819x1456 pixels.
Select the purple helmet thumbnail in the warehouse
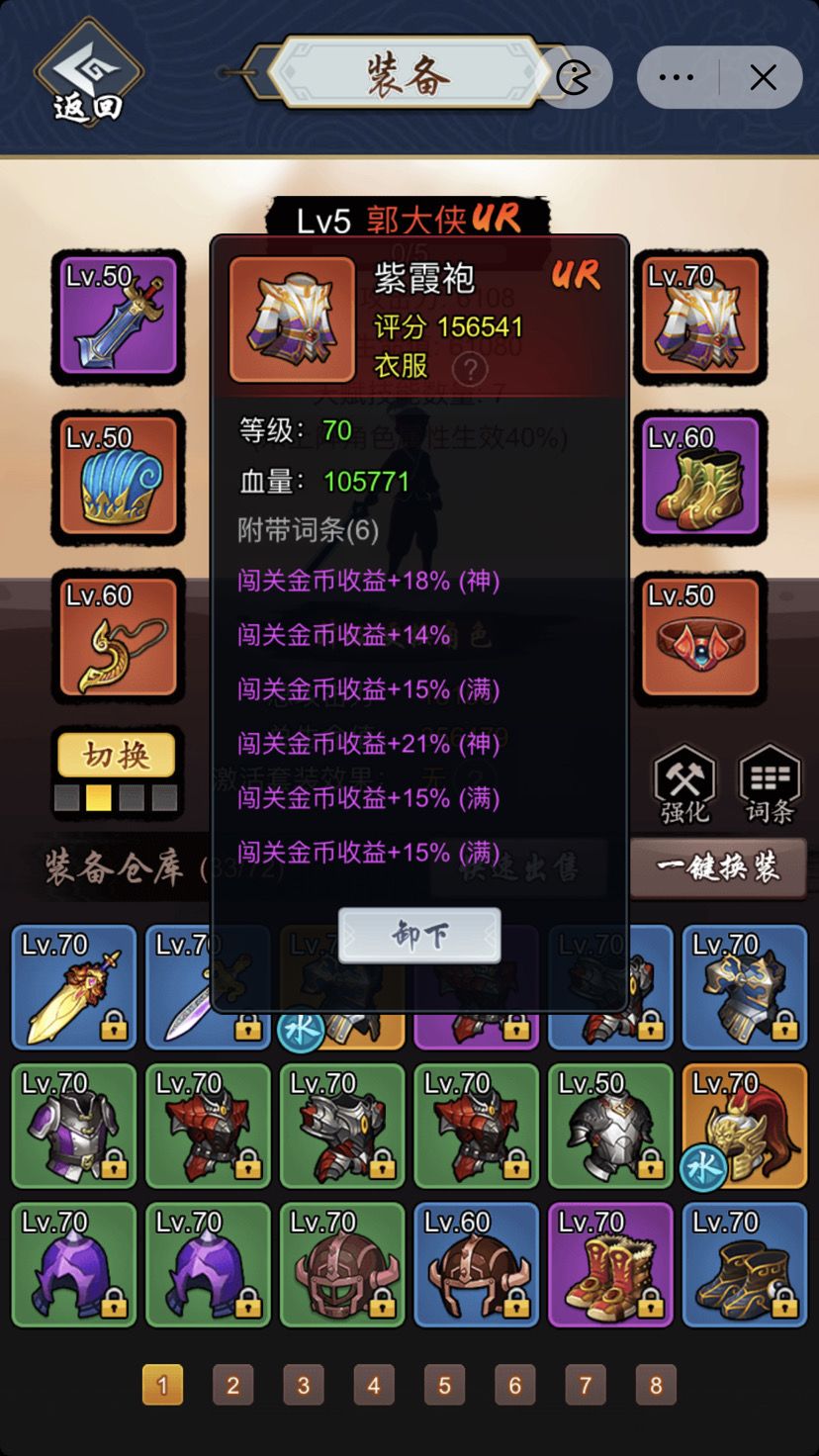(x=73, y=1264)
